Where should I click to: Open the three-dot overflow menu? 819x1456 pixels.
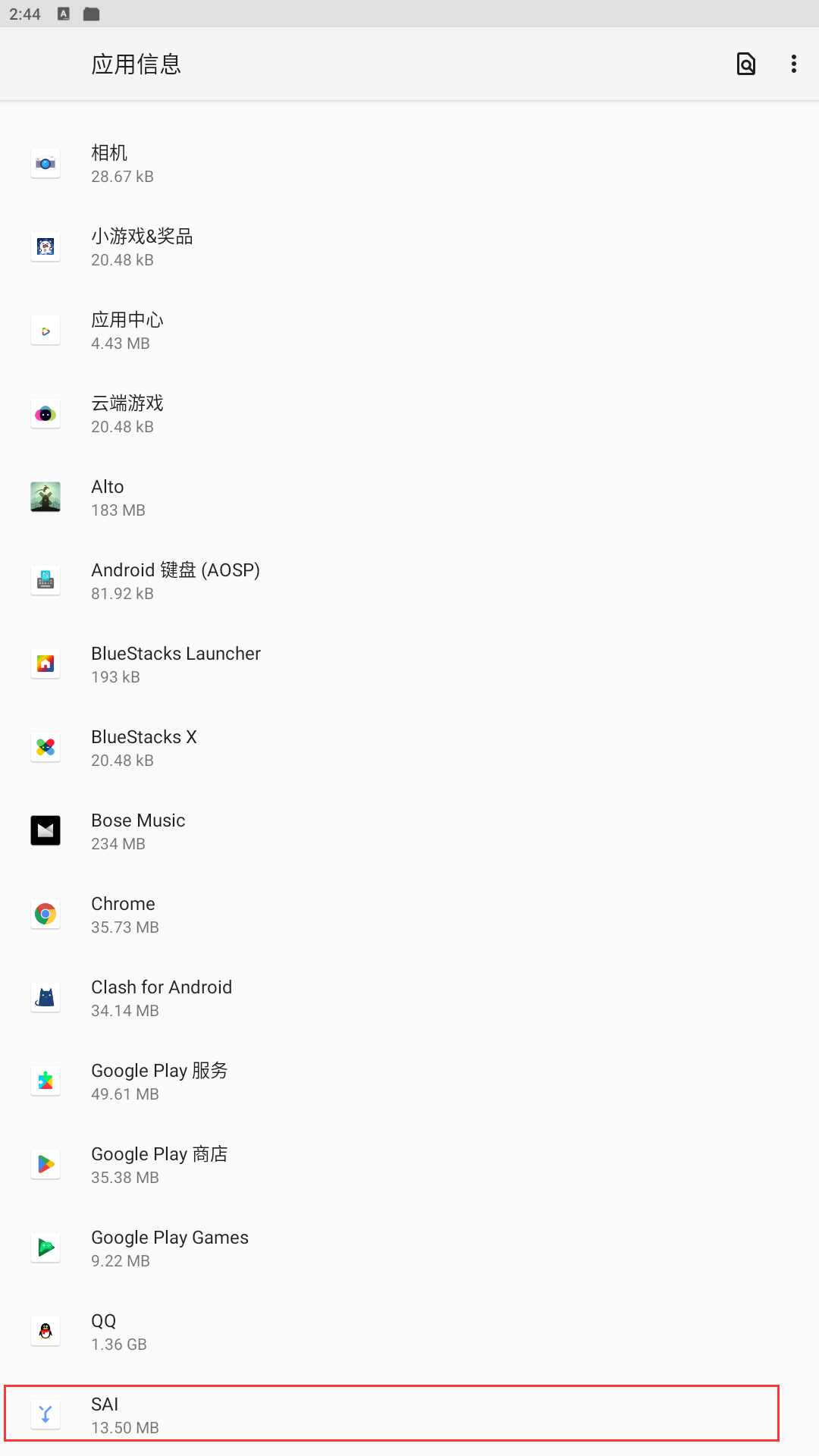[793, 64]
